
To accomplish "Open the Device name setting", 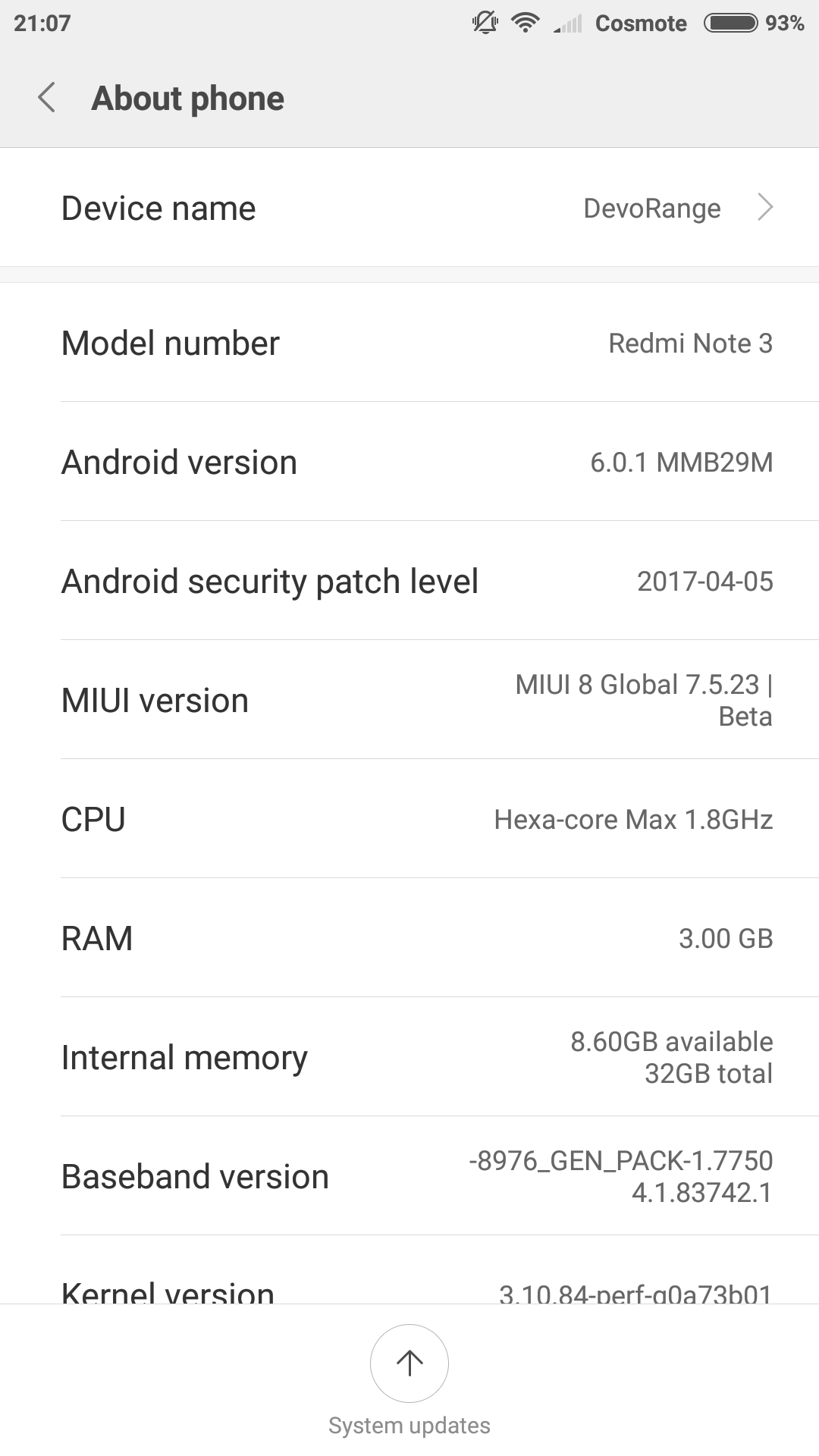I will (409, 208).
